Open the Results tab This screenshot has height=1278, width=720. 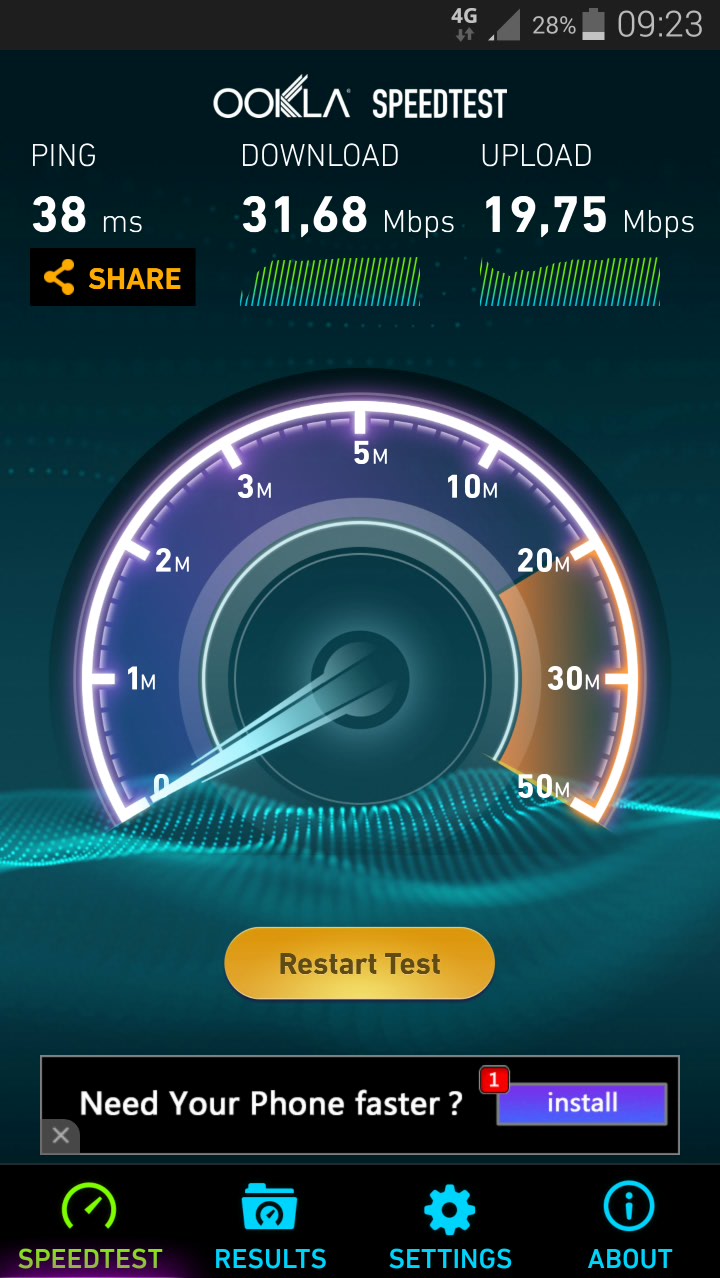coord(270,1225)
